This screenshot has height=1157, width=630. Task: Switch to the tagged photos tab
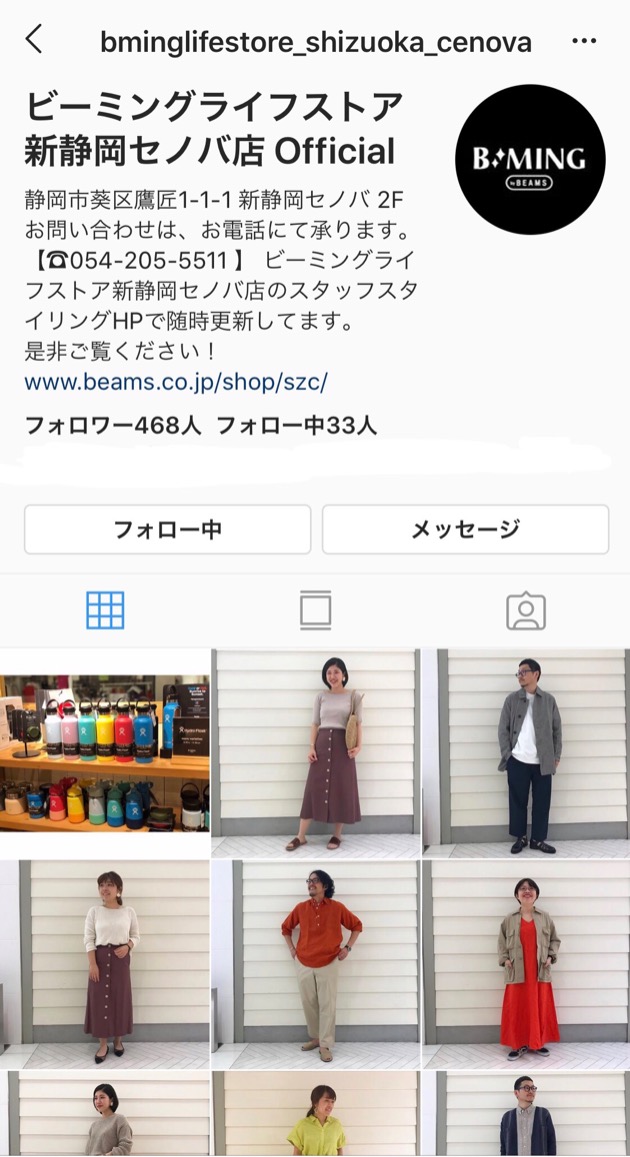tap(525, 610)
